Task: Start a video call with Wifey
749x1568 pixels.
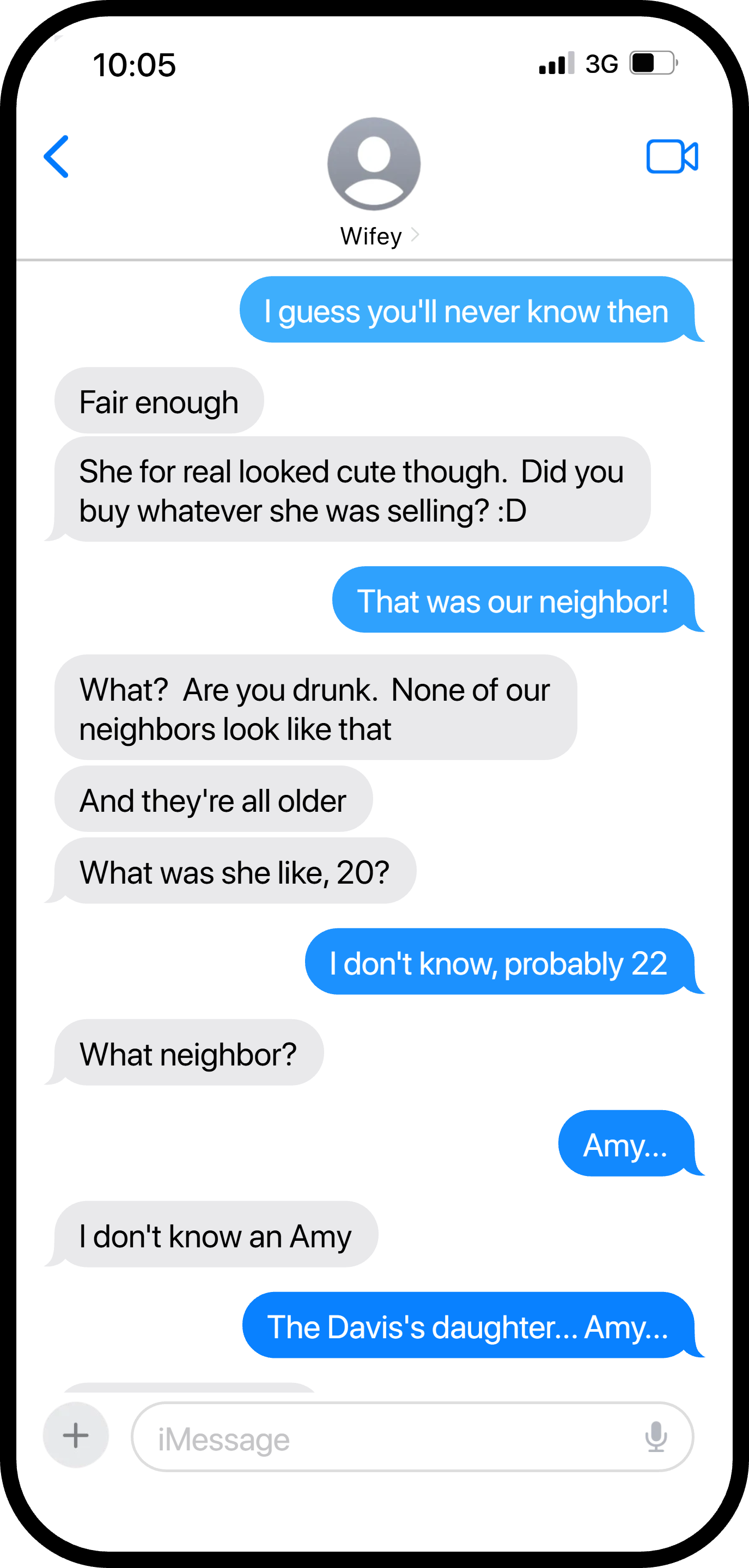Action: coord(672,156)
